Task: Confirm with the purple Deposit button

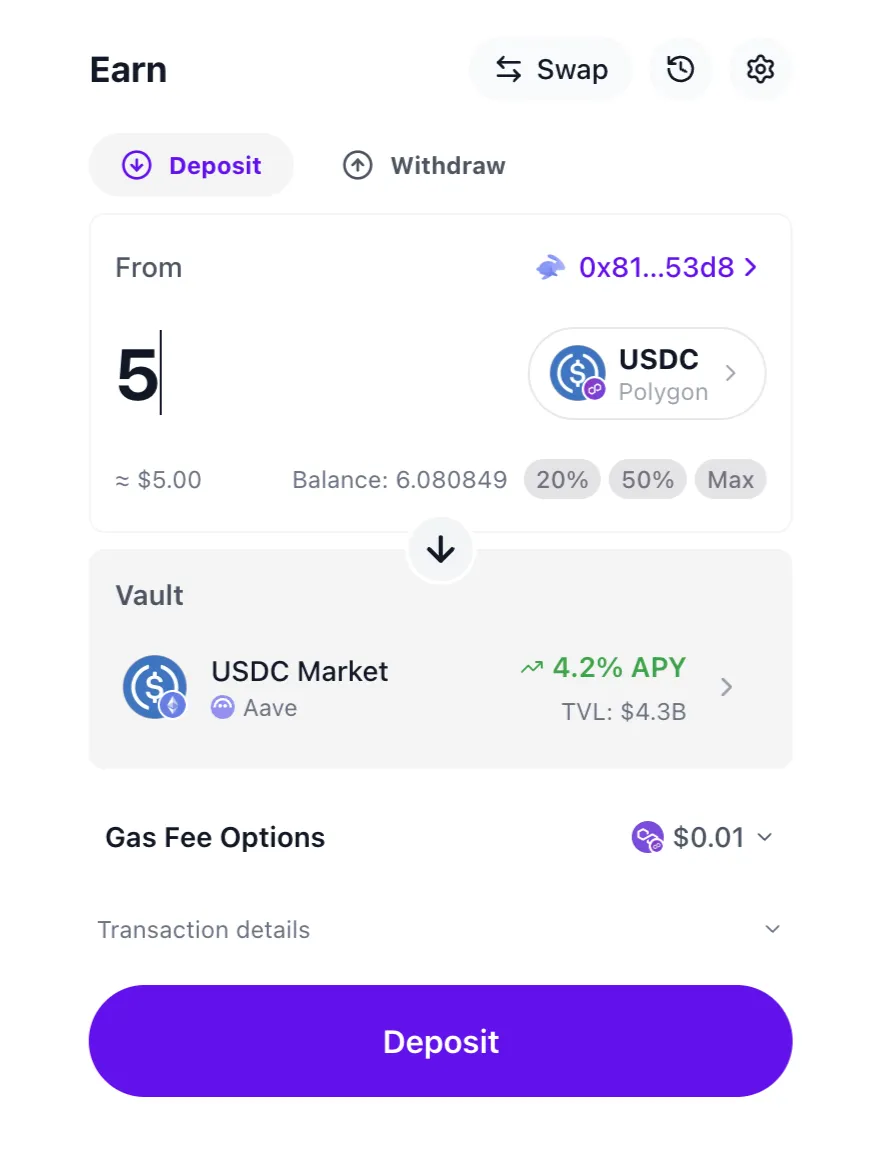Action: 440,1041
